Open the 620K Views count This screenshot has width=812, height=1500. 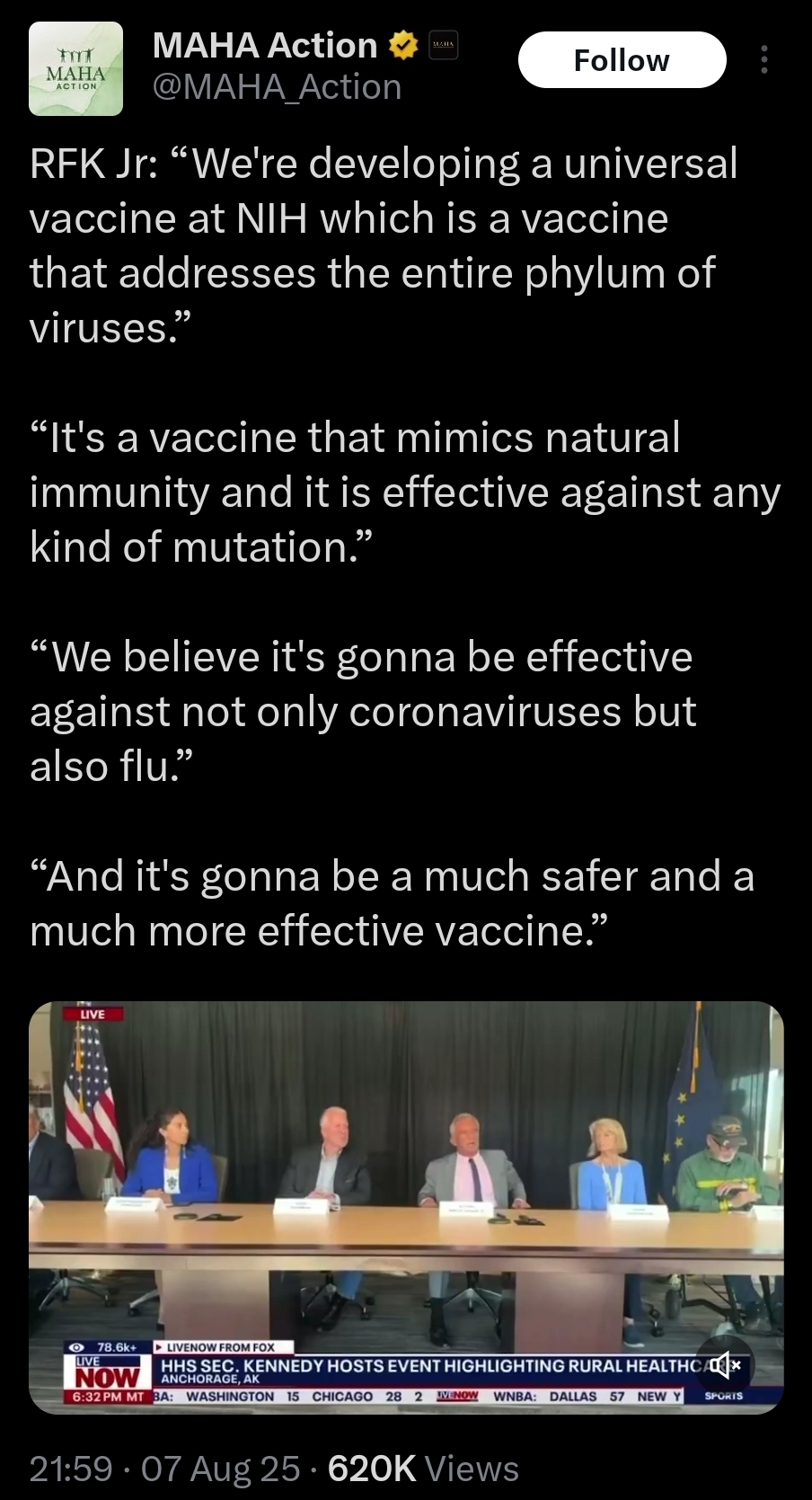click(x=423, y=1469)
